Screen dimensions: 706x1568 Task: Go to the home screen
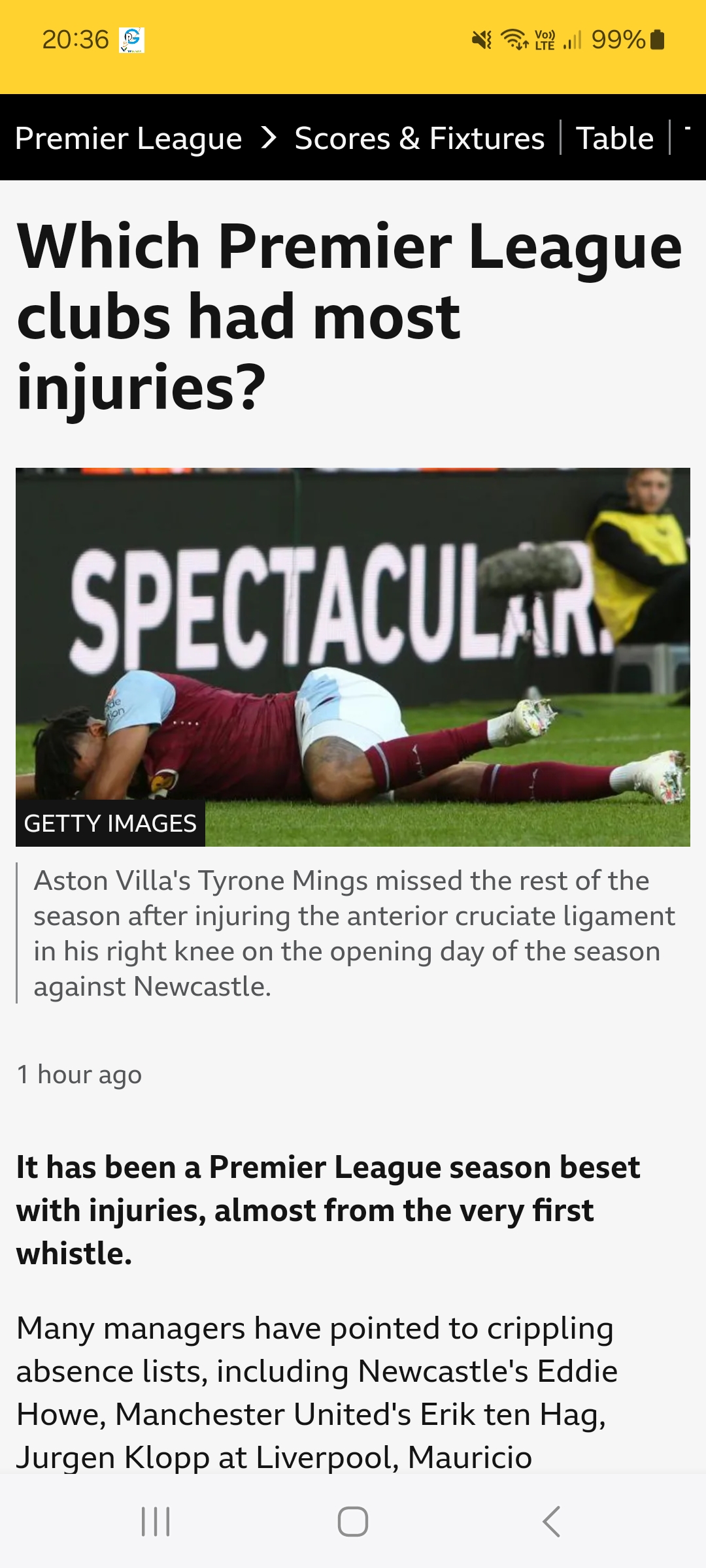(353, 1522)
